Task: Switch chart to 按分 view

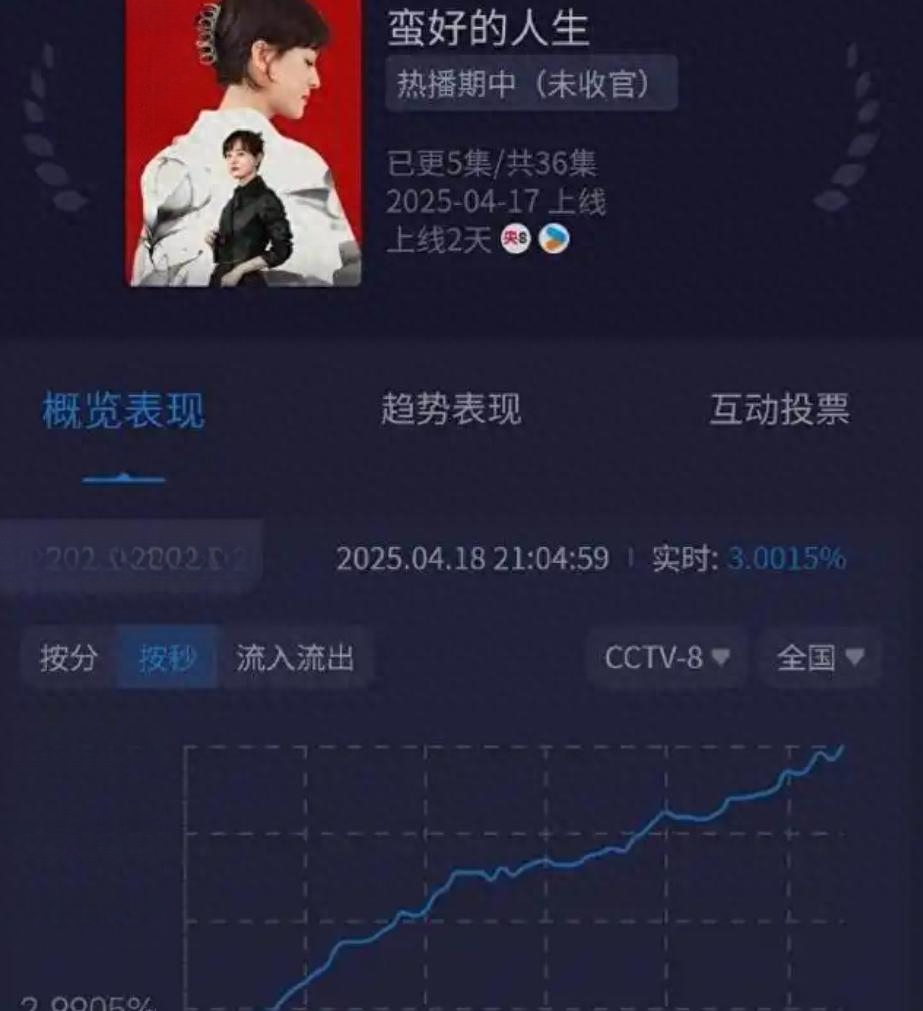Action: [x=69, y=657]
